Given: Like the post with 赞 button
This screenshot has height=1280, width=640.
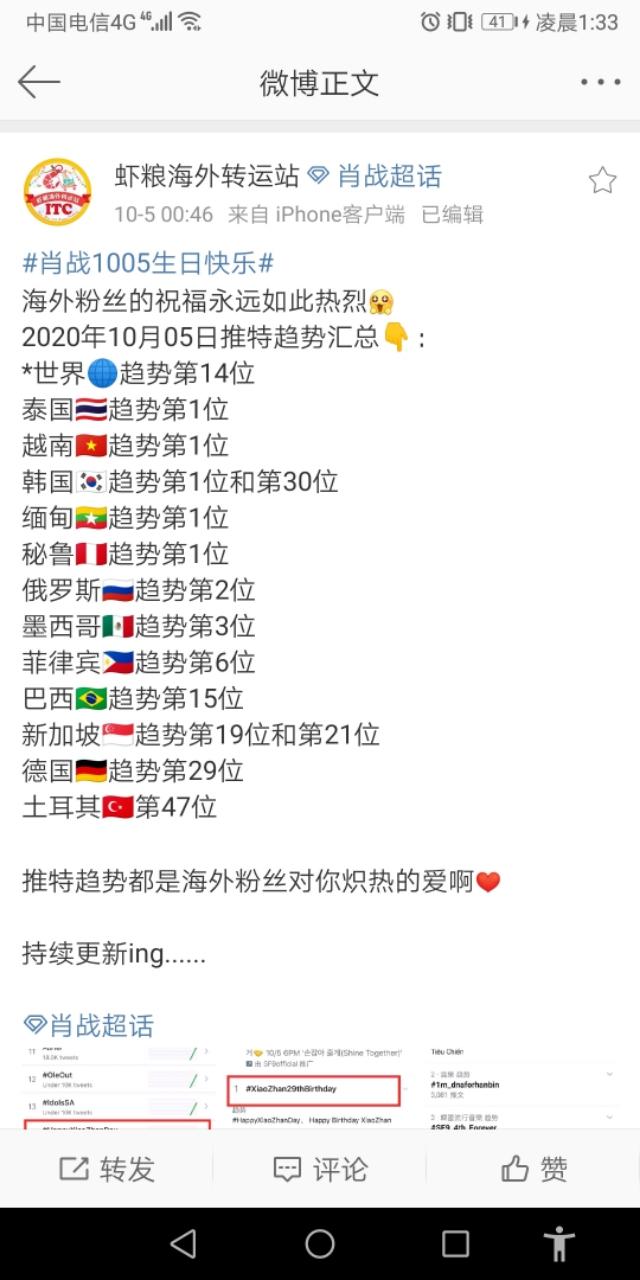Looking at the screenshot, I should [x=534, y=1168].
